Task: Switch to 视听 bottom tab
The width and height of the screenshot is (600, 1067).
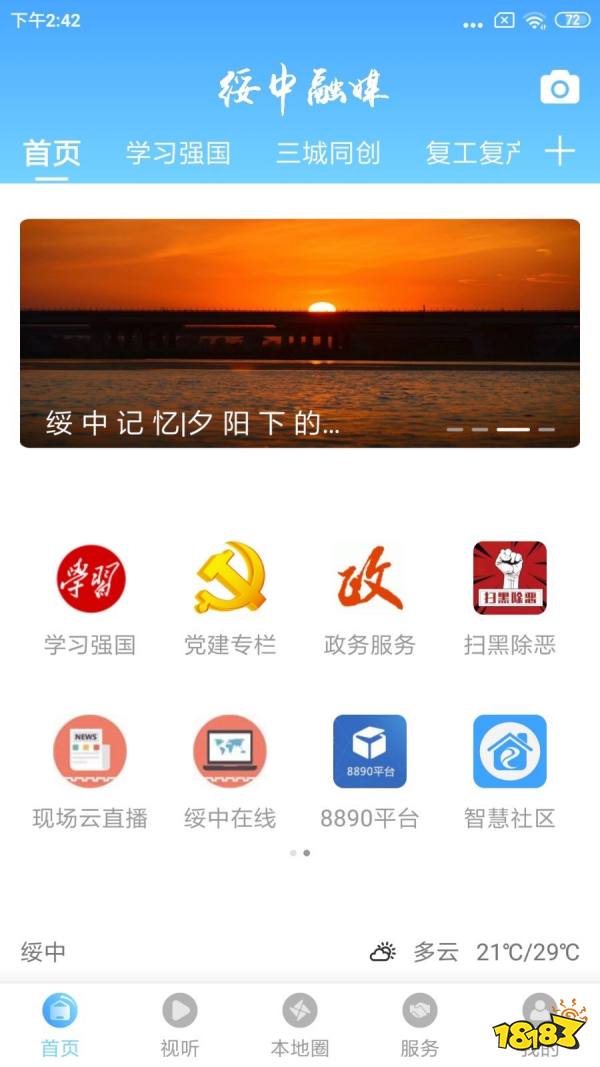Action: [x=180, y=1026]
